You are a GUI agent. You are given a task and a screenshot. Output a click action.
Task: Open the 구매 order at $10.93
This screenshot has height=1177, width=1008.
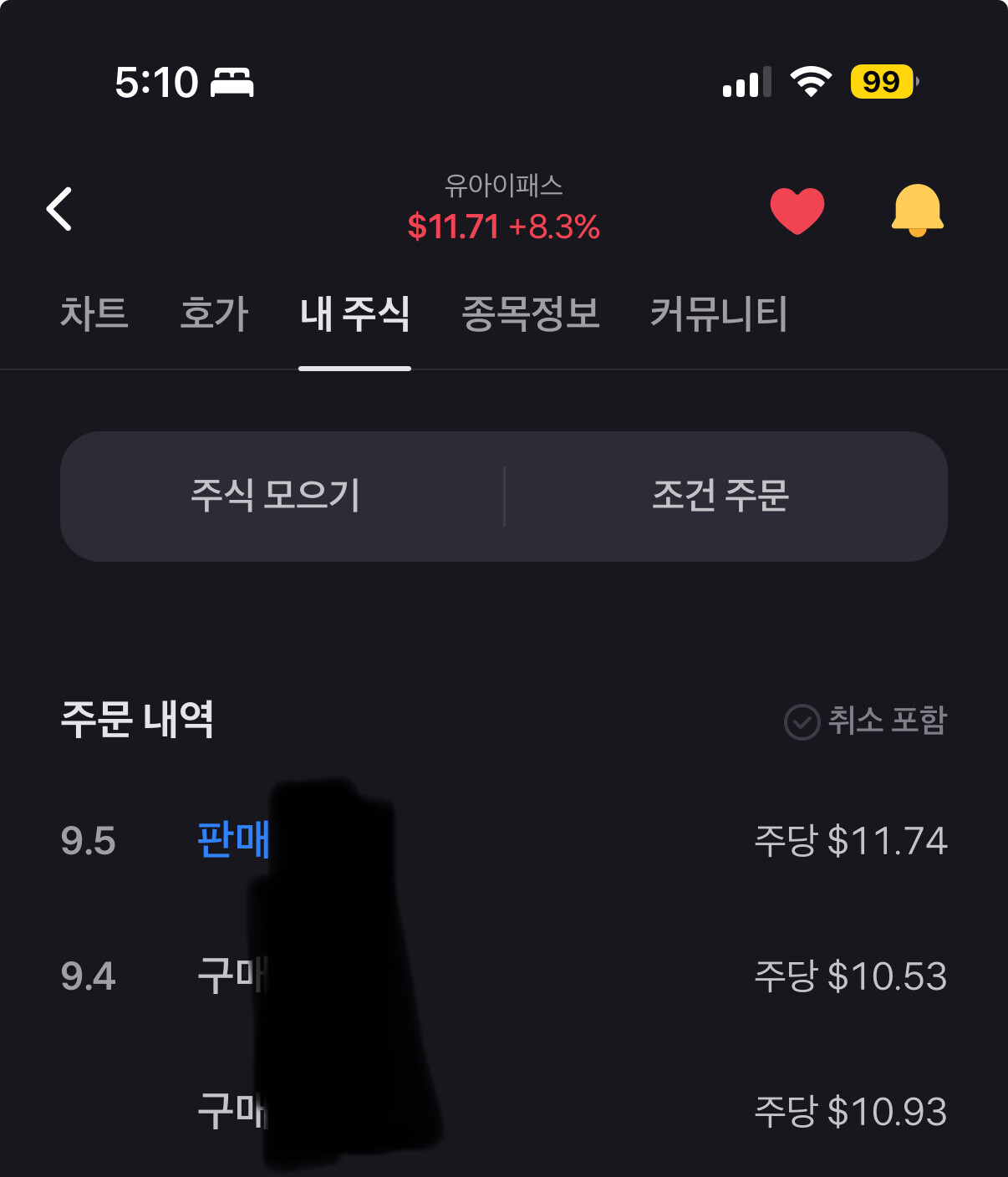(503, 1112)
